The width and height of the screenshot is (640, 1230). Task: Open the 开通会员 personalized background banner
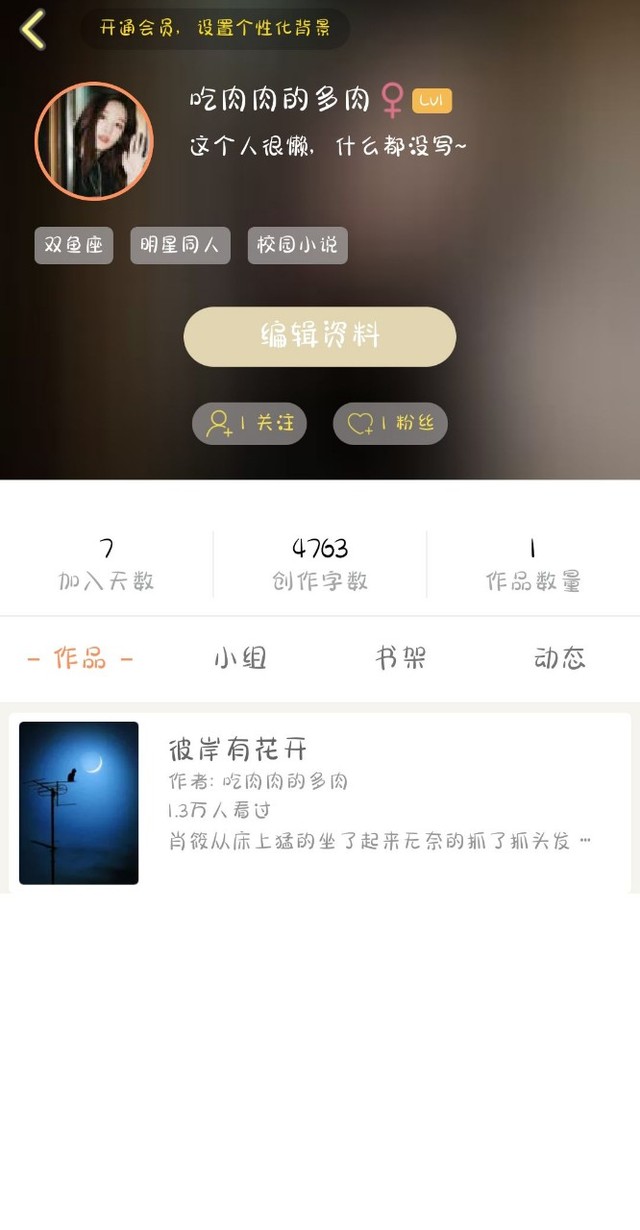(215, 29)
